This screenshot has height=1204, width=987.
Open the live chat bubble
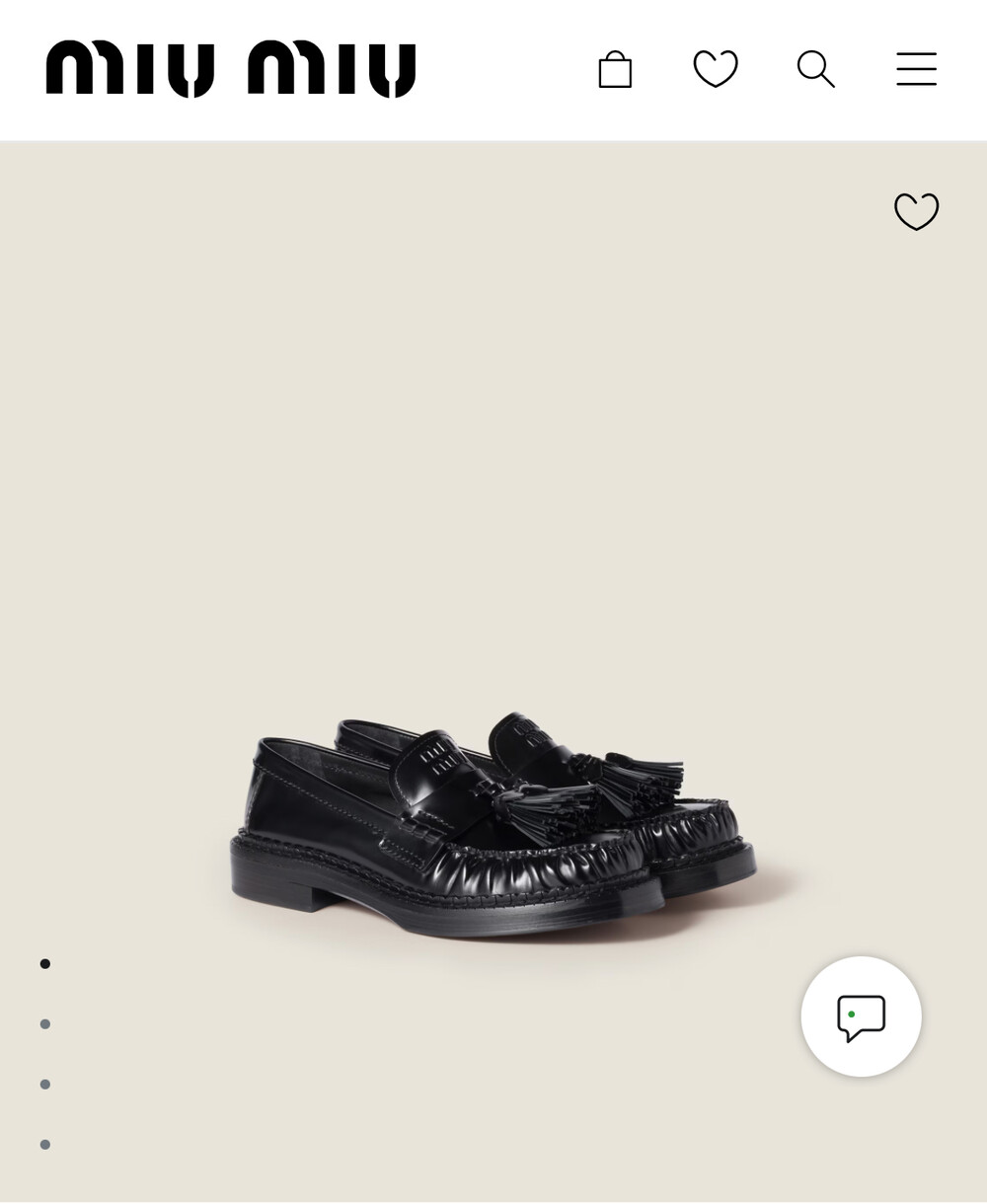(861, 1016)
